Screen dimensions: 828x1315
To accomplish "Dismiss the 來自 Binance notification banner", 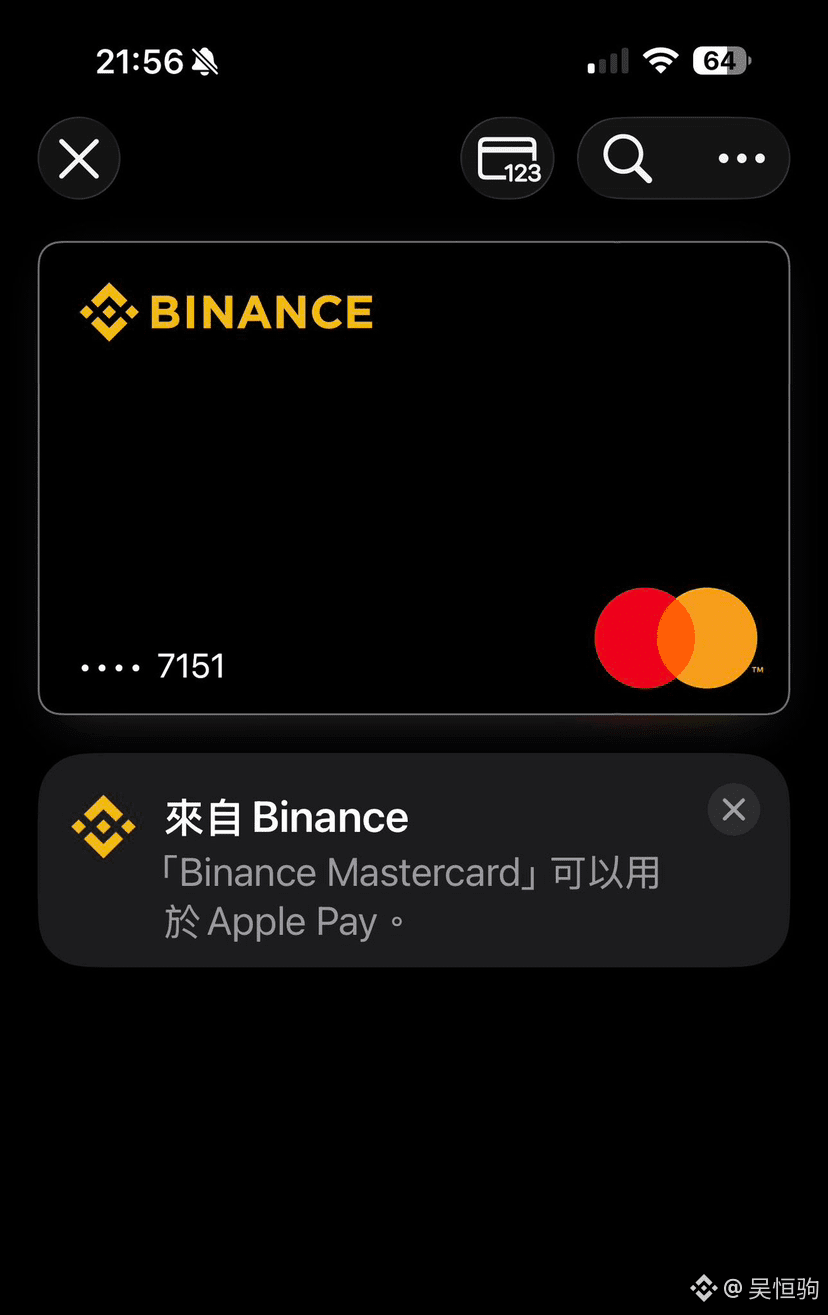I will coord(734,810).
